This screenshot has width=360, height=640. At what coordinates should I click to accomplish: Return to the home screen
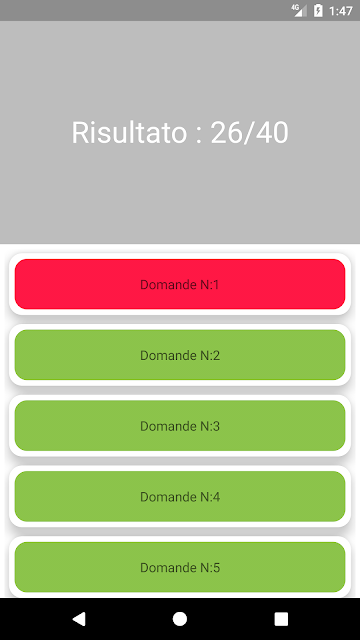coord(180,619)
